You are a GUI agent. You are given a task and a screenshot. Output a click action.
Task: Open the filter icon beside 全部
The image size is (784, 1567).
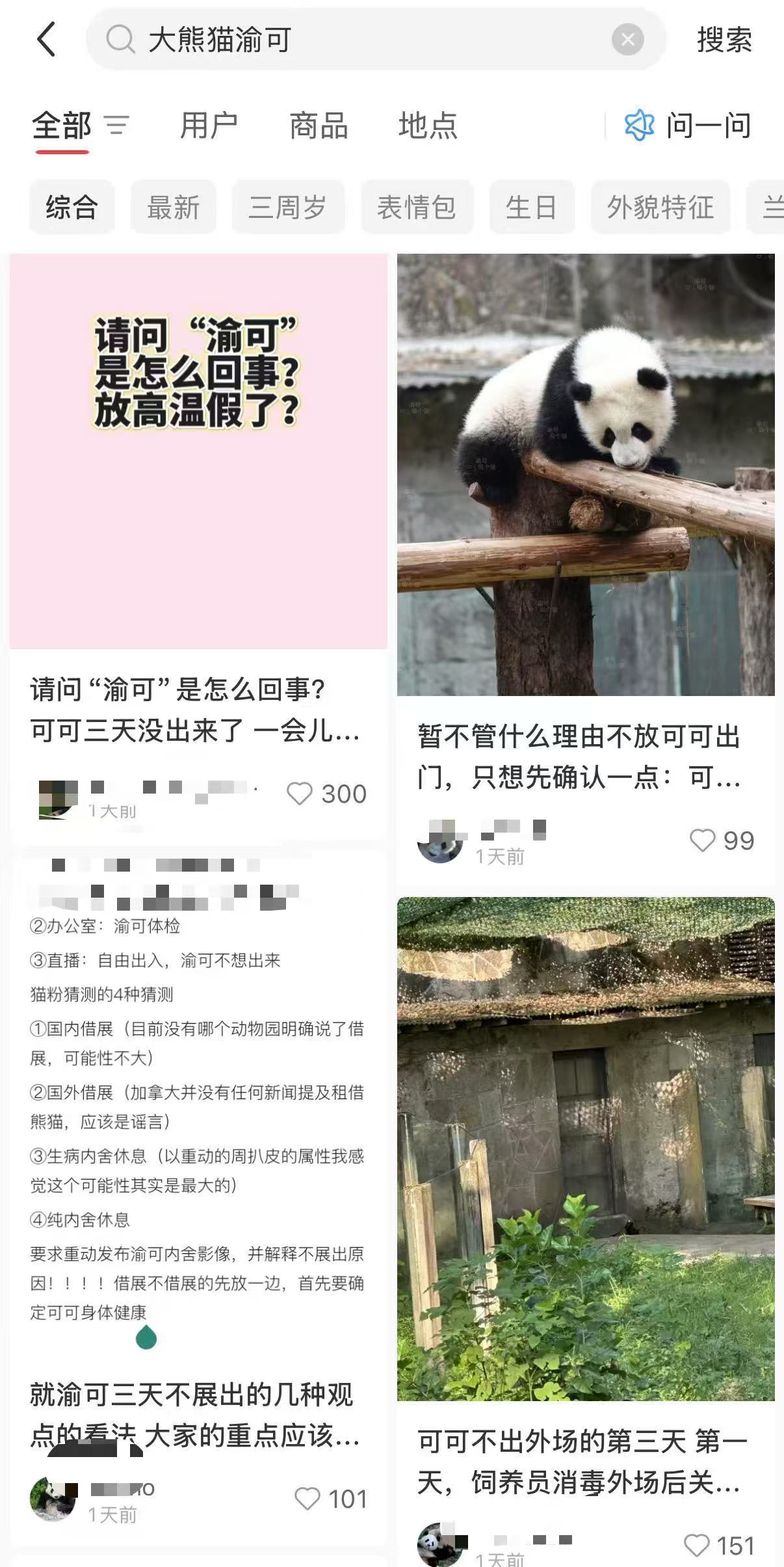[x=117, y=125]
